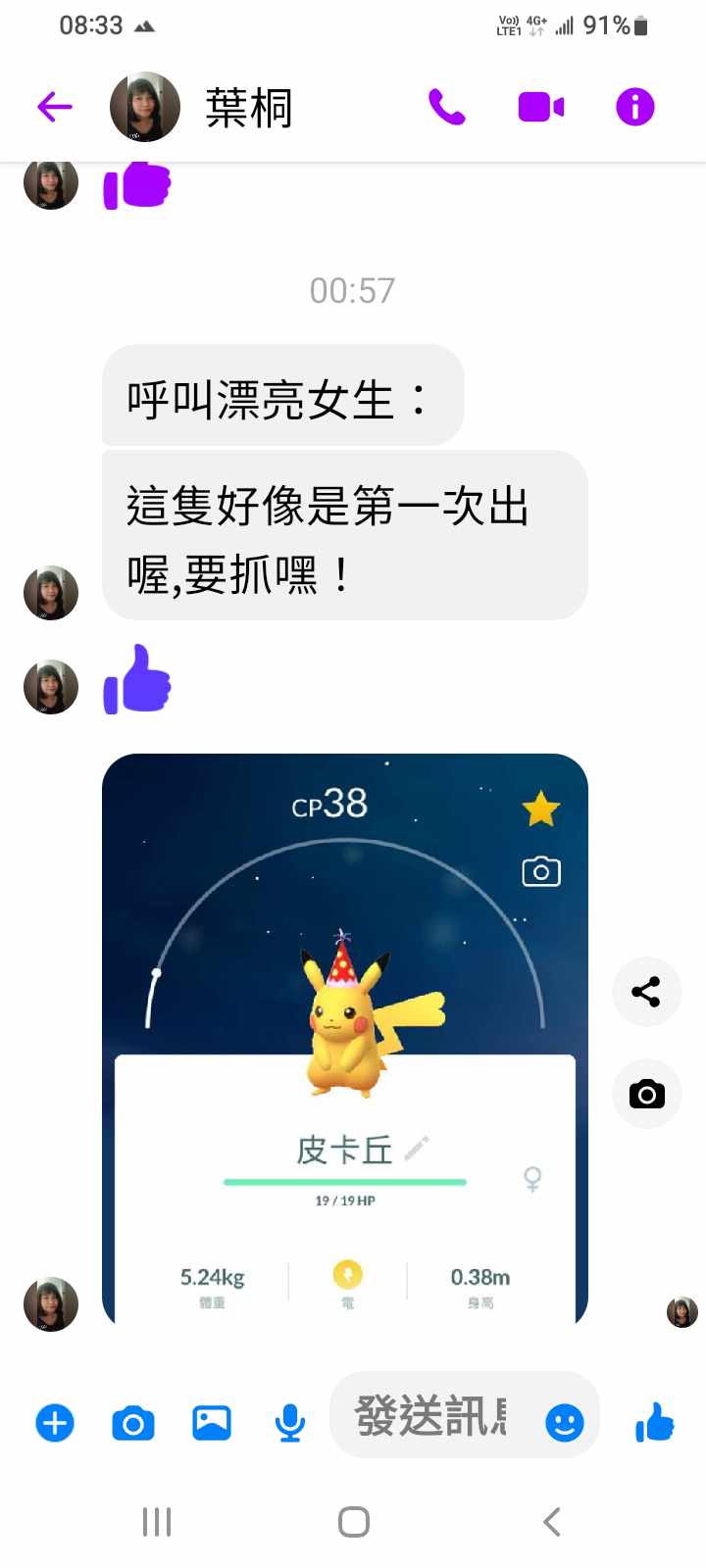Open conversation info for 葉桐

(x=634, y=107)
